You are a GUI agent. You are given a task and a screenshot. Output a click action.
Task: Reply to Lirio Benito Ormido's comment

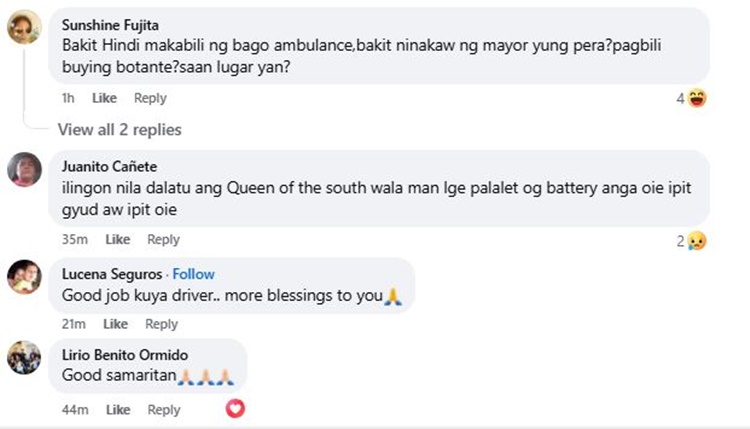[164, 410]
